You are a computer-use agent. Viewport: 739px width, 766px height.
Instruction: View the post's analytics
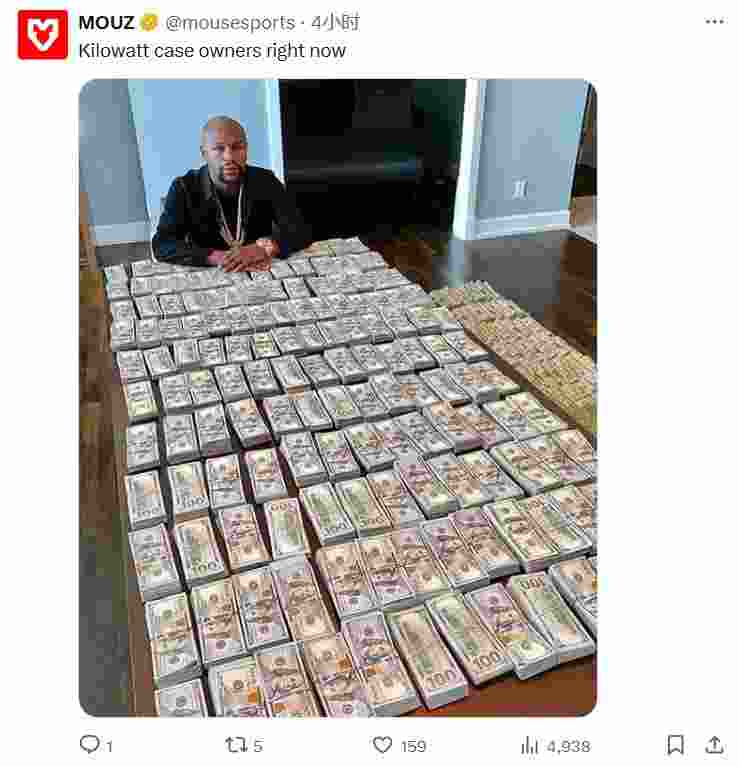pyautogui.click(x=531, y=745)
